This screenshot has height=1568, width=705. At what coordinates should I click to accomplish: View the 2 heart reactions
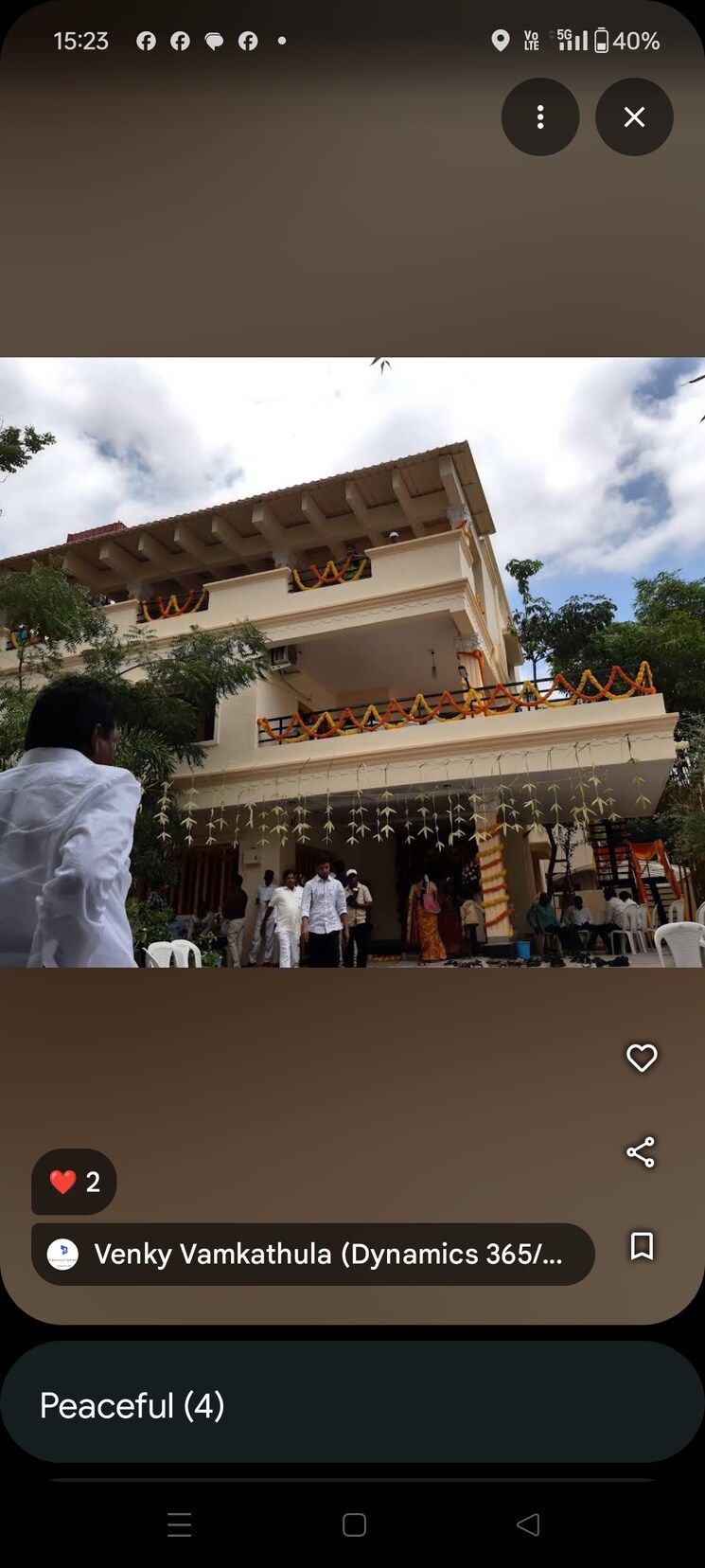(74, 1182)
